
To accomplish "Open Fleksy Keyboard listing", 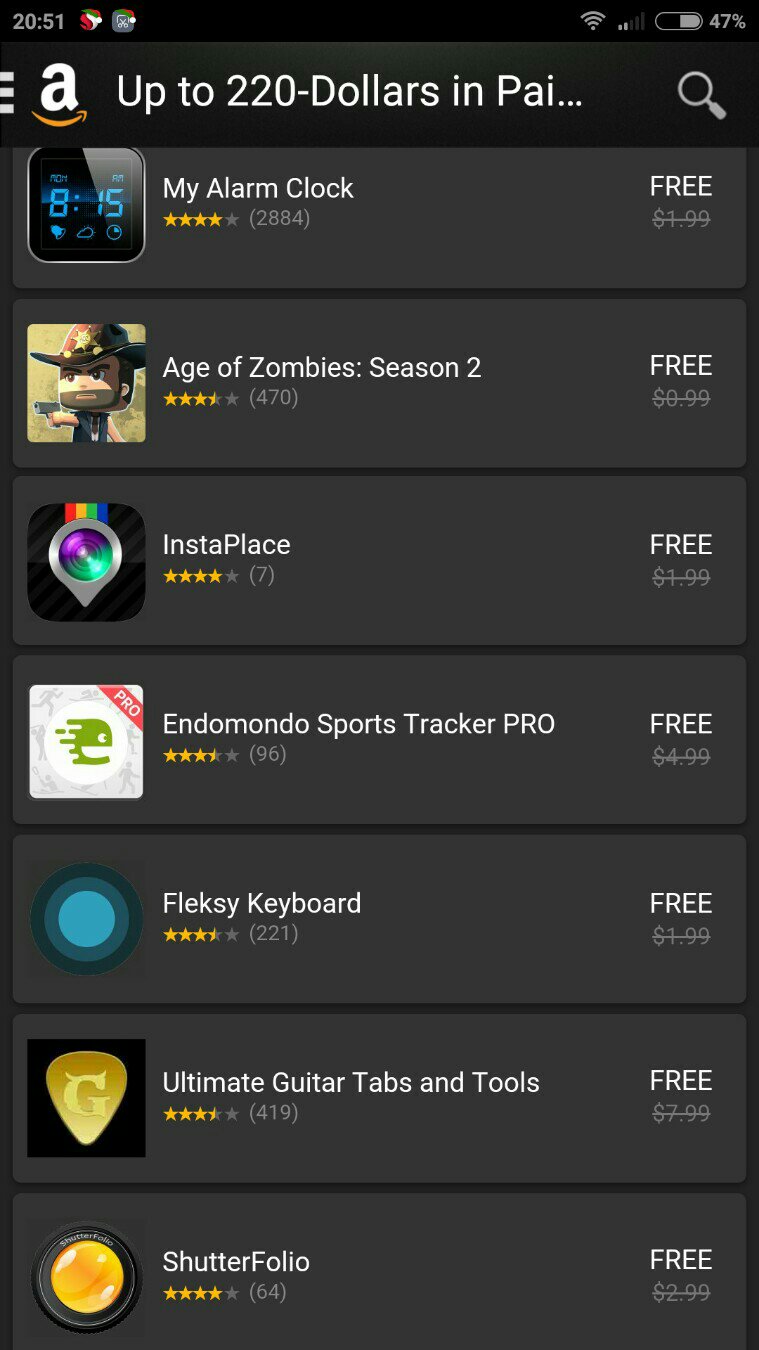I will click(380, 918).
